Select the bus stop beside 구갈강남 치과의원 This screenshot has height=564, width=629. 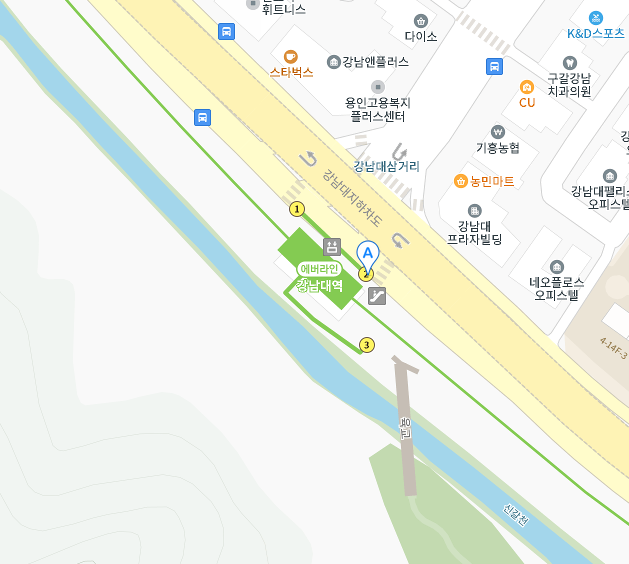(494, 67)
